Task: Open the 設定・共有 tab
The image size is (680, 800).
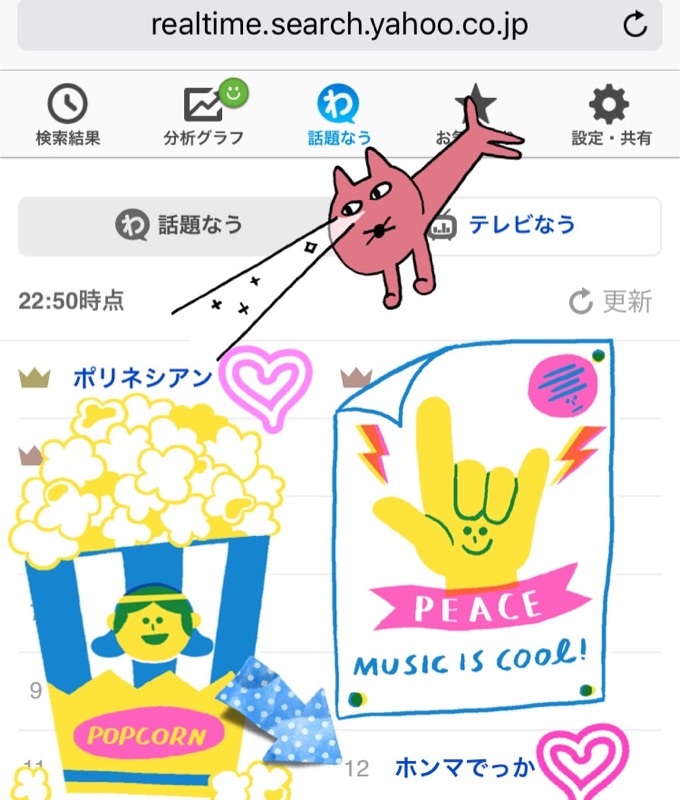Action: pos(611,116)
